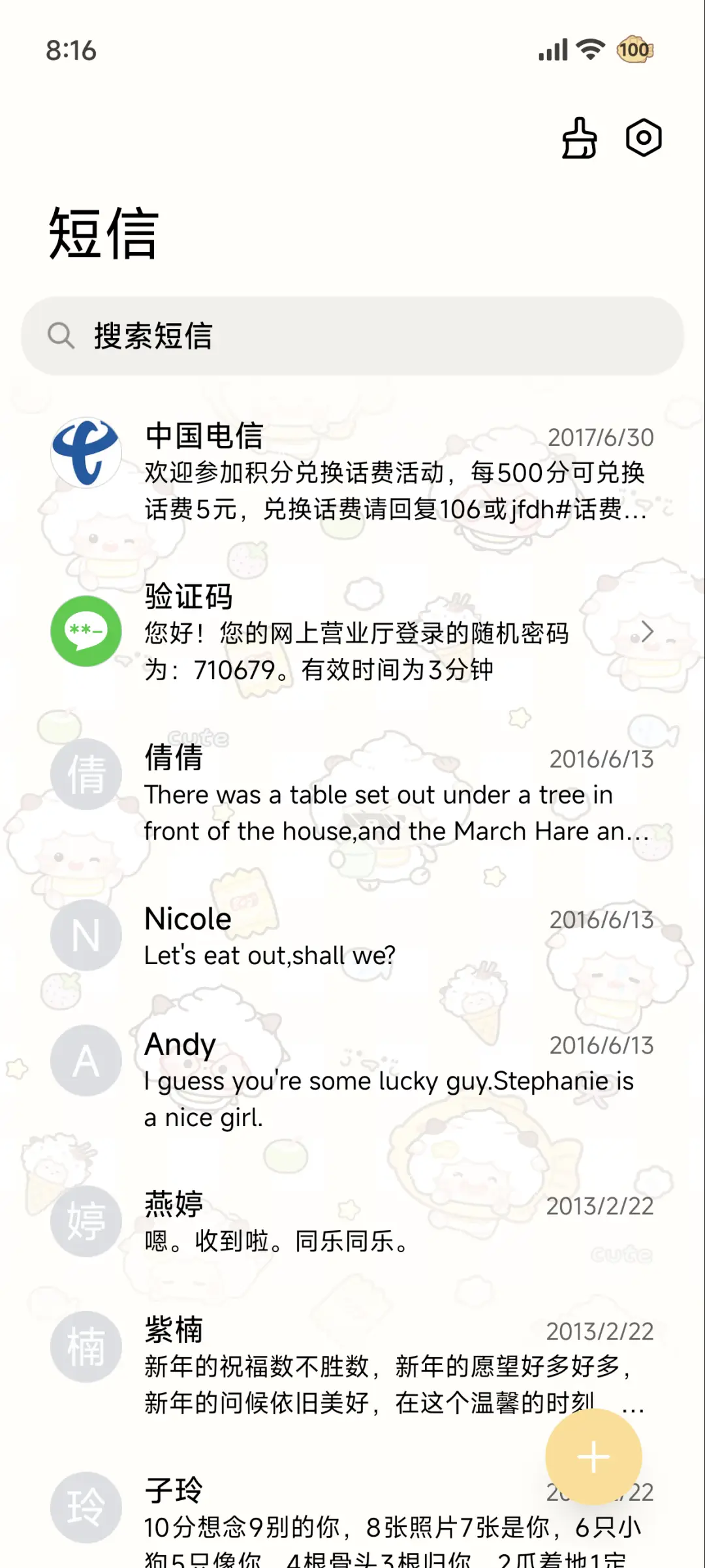
Task: Tap the 倩倩 avatar circle
Action: [x=86, y=772]
